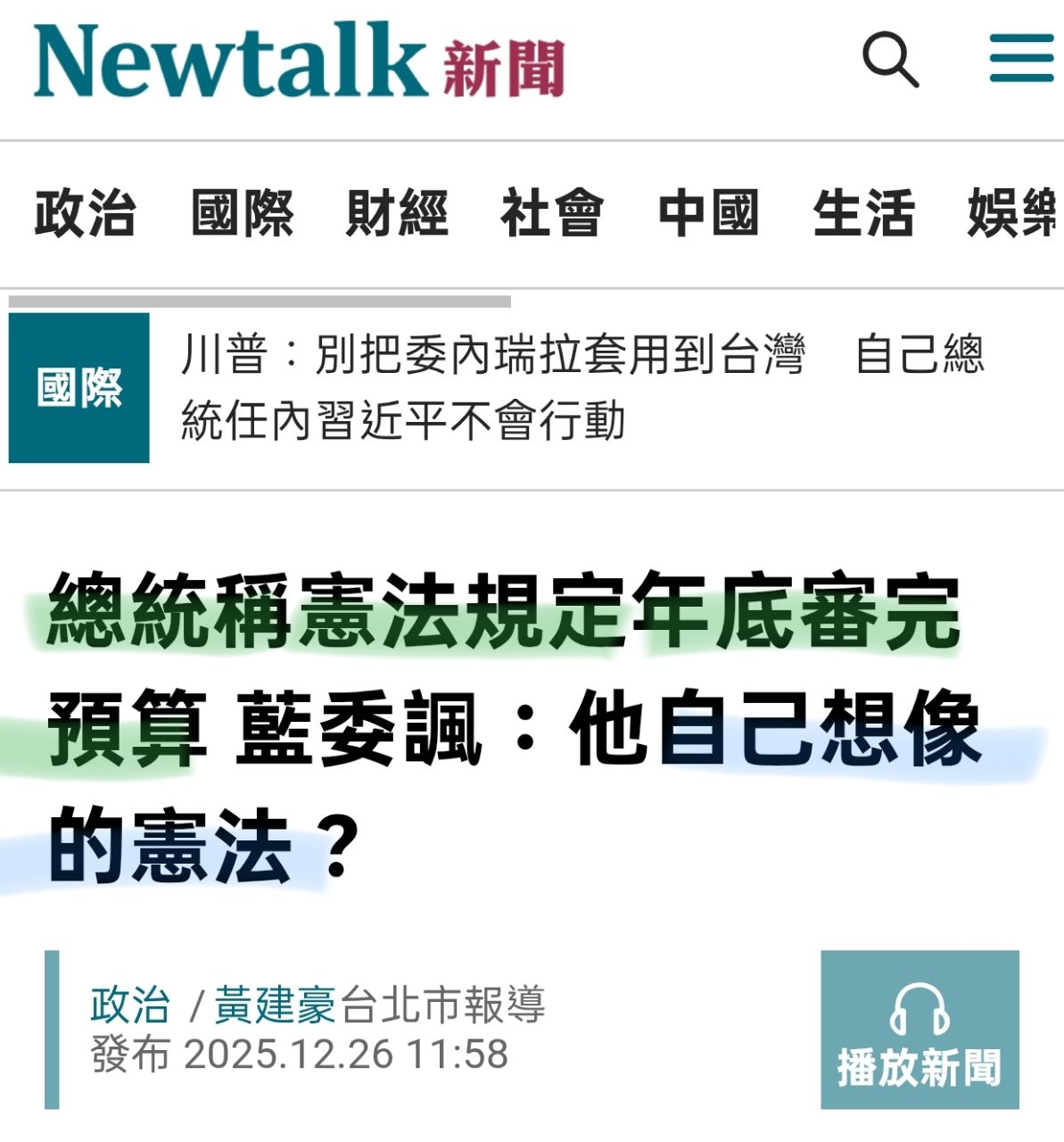Go to the 中國 section

708,214
